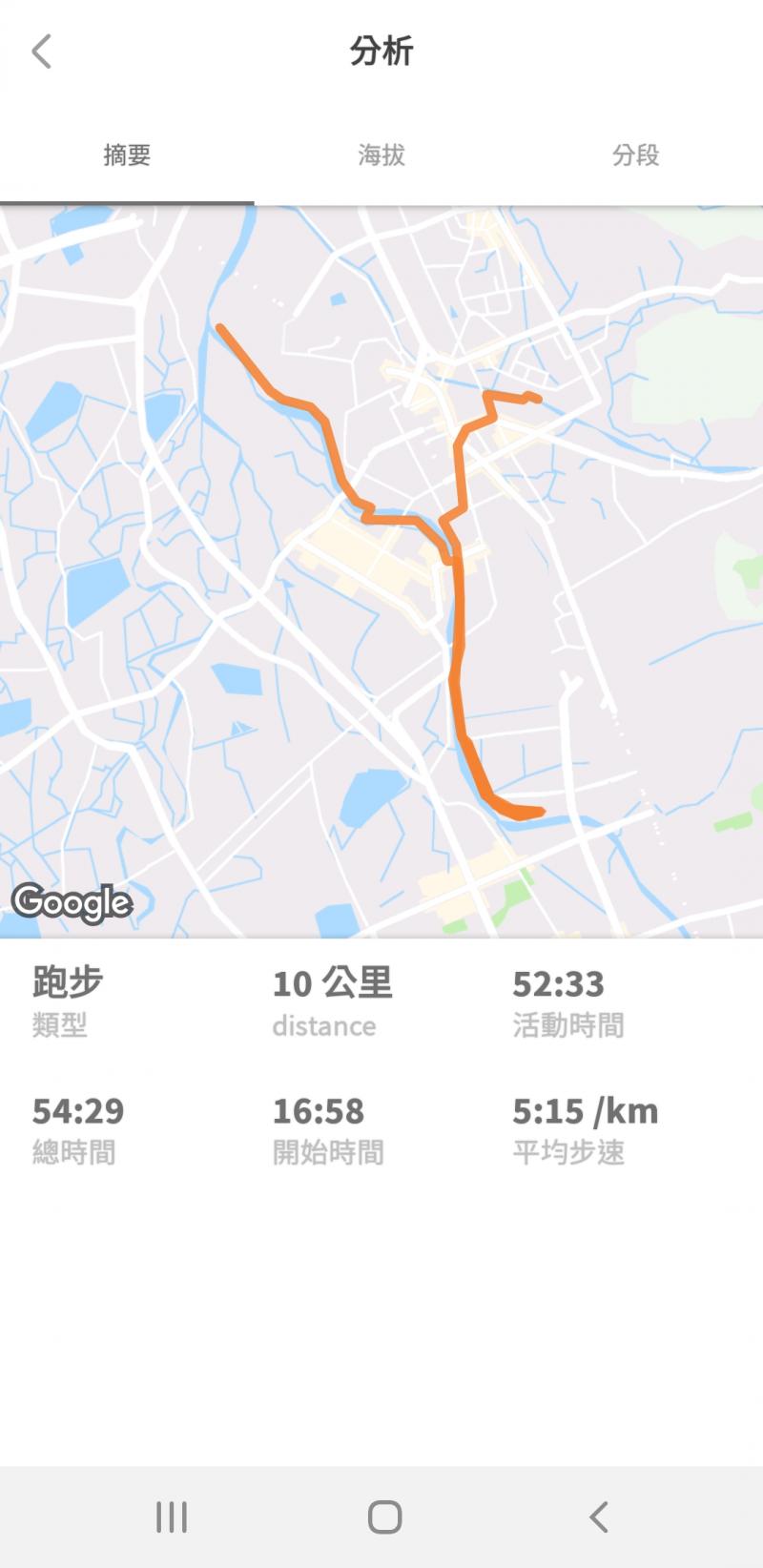This screenshot has height=1568, width=763.
Task: Tap the system back button
Action: click(598, 1516)
